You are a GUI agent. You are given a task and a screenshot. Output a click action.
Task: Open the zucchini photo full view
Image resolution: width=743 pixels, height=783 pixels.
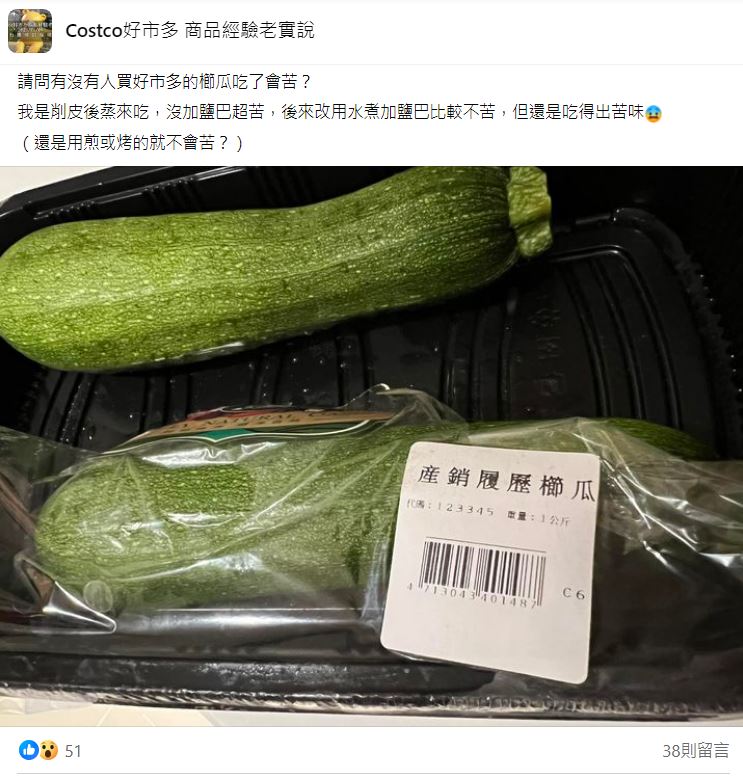click(371, 445)
